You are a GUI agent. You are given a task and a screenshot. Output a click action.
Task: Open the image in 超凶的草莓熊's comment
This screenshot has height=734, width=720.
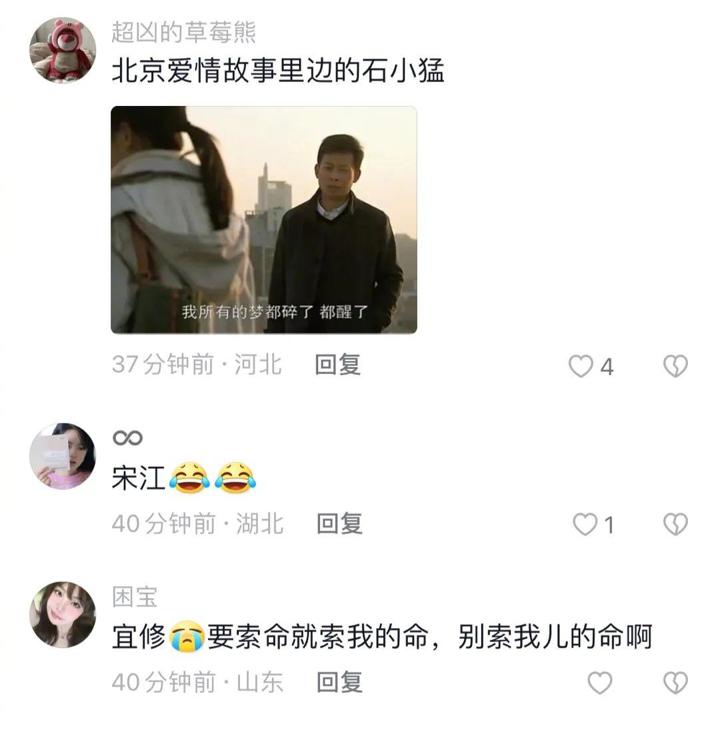click(263, 219)
